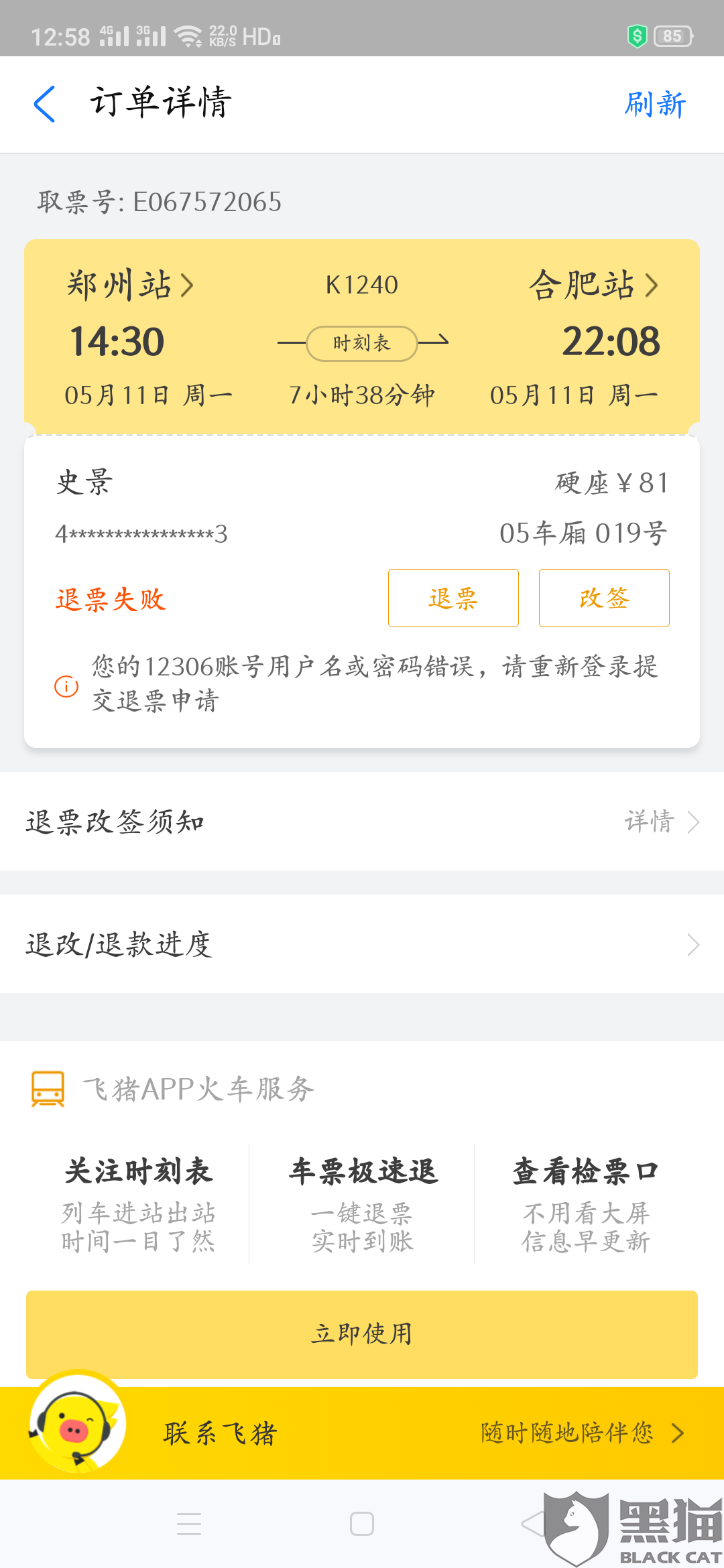Open 合肥站 arrival station details
Image resolution: width=724 pixels, height=1568 pixels.
(x=594, y=285)
